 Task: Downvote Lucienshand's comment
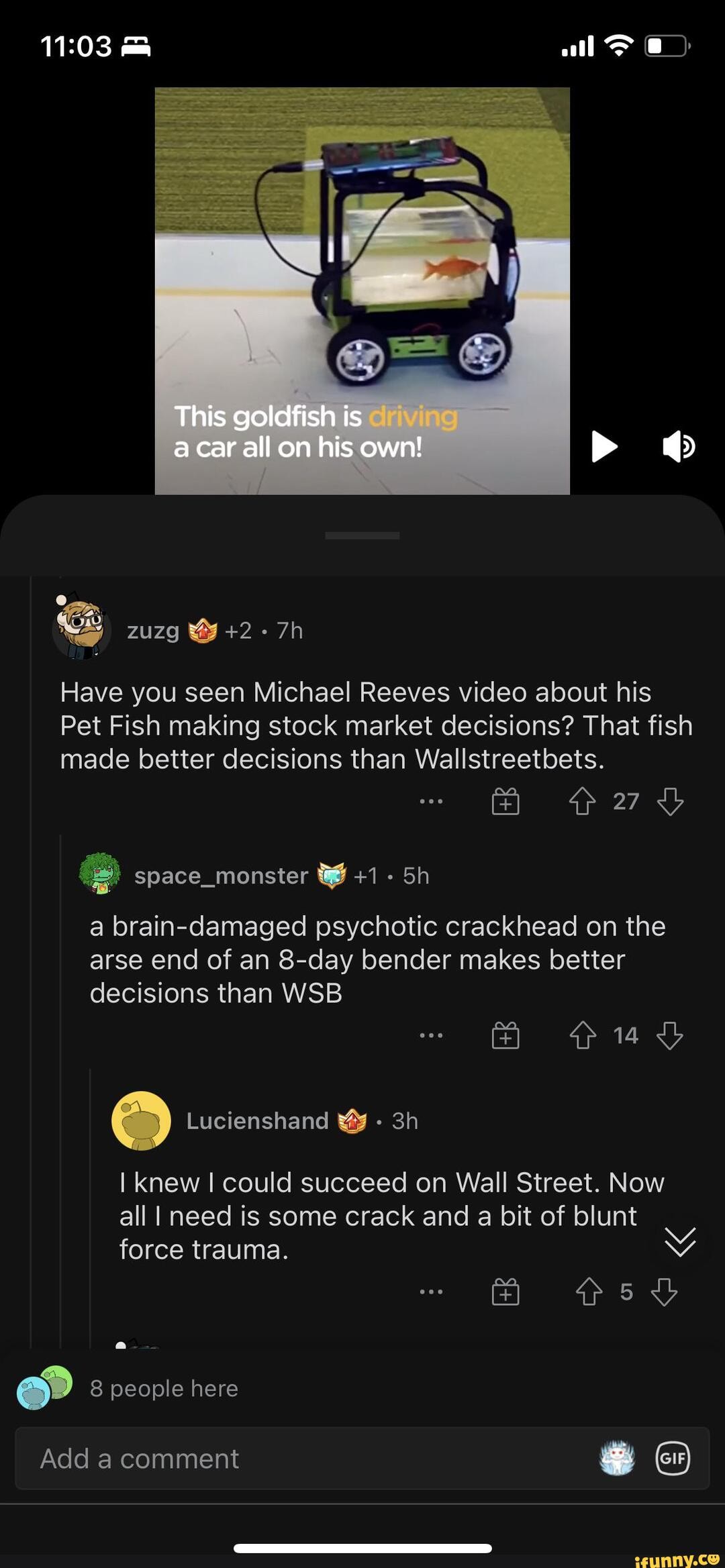(x=664, y=1292)
